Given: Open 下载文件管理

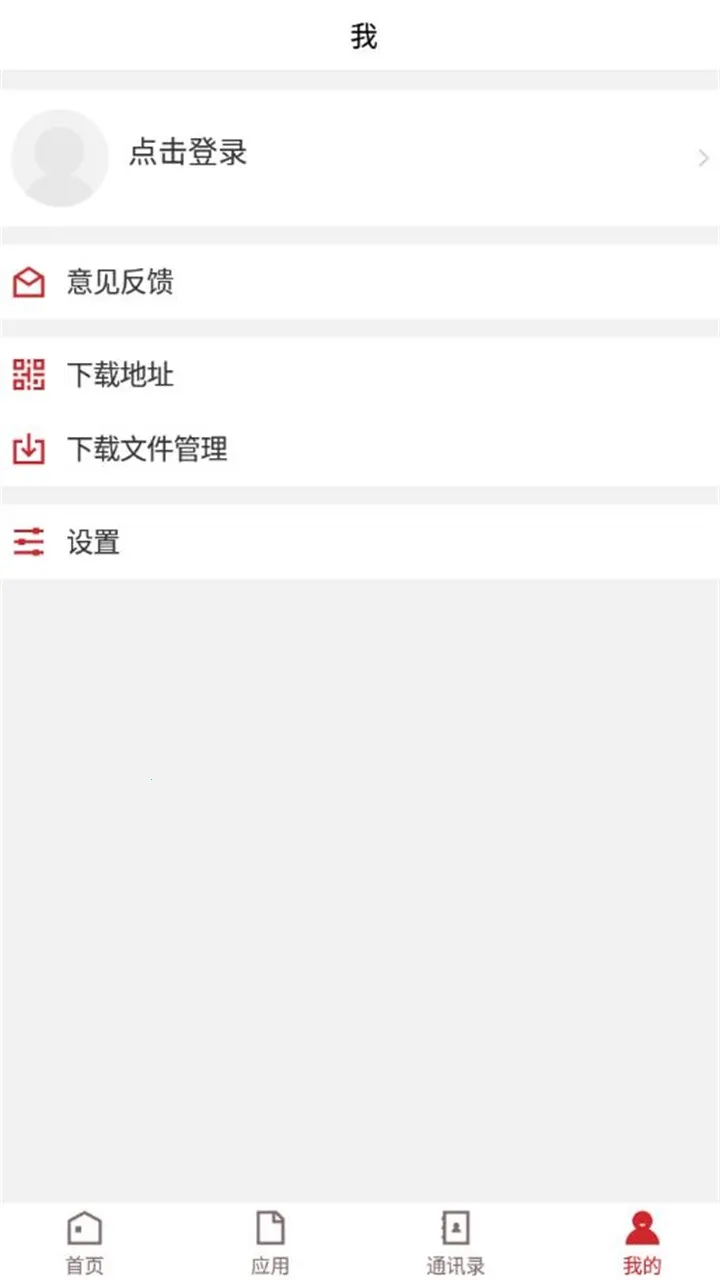Looking at the screenshot, I should pyautogui.click(x=147, y=450).
